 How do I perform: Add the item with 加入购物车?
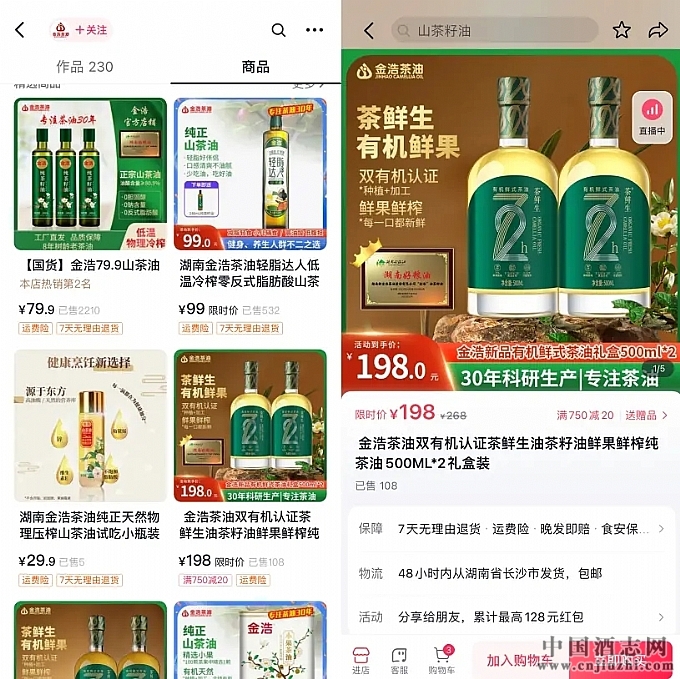click(x=520, y=660)
